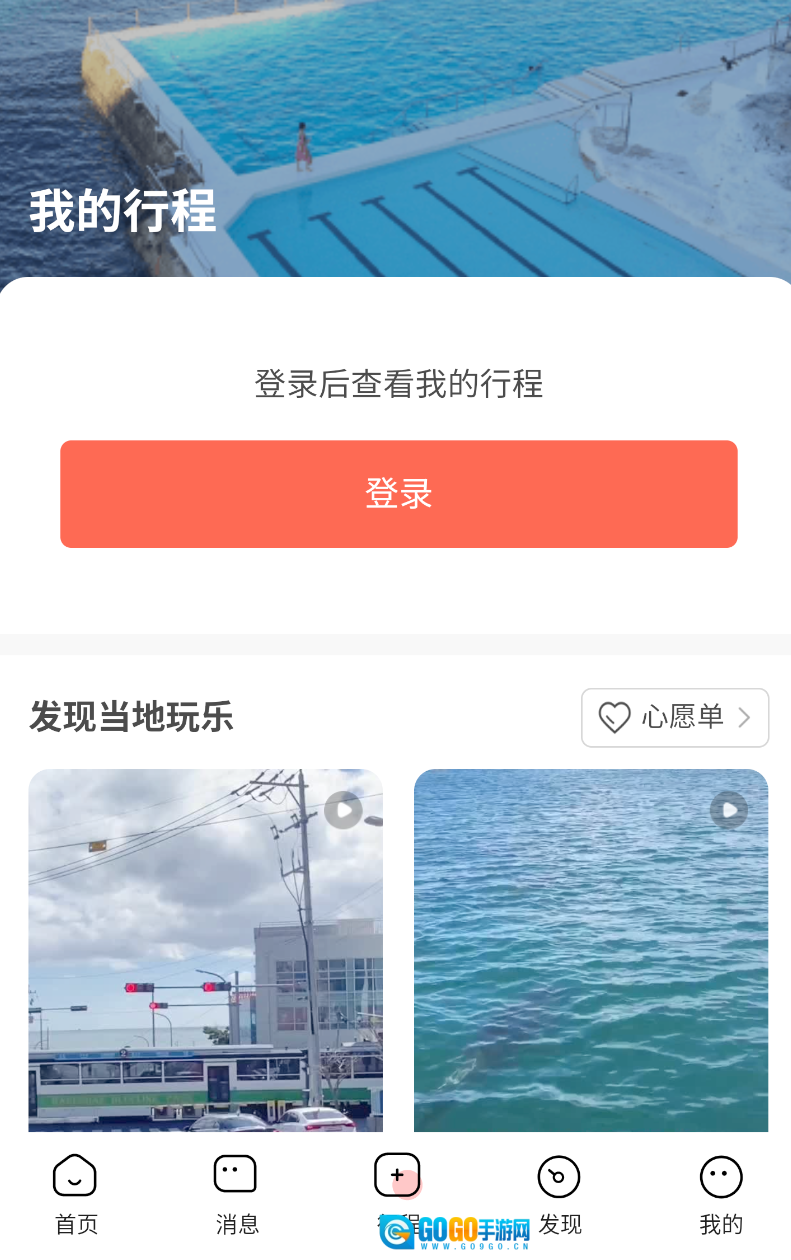Screen dimensions: 791x1260
Task: Select the 首页 menu label
Action: tap(76, 1223)
